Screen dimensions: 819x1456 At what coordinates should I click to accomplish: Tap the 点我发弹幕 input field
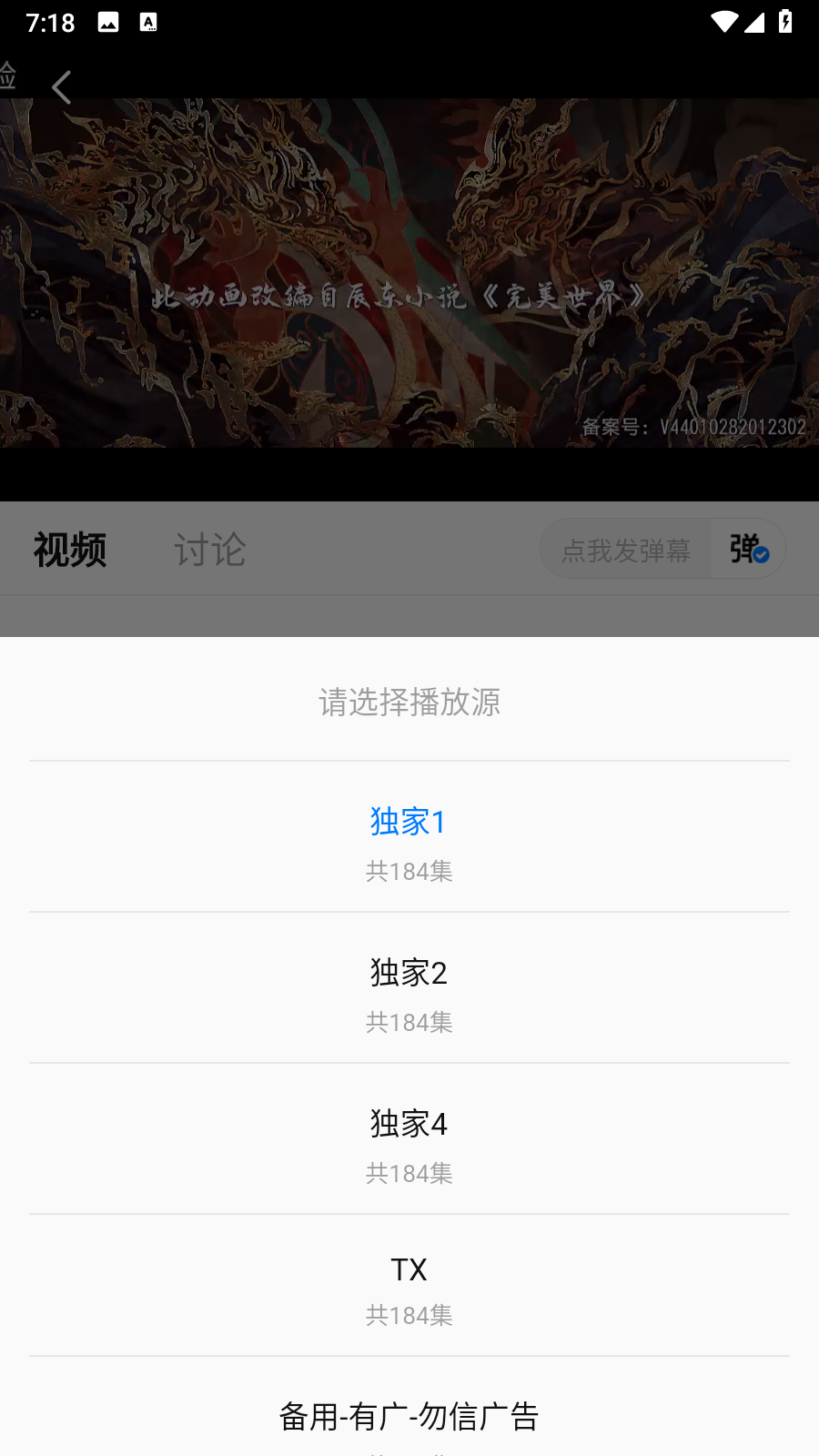(626, 550)
